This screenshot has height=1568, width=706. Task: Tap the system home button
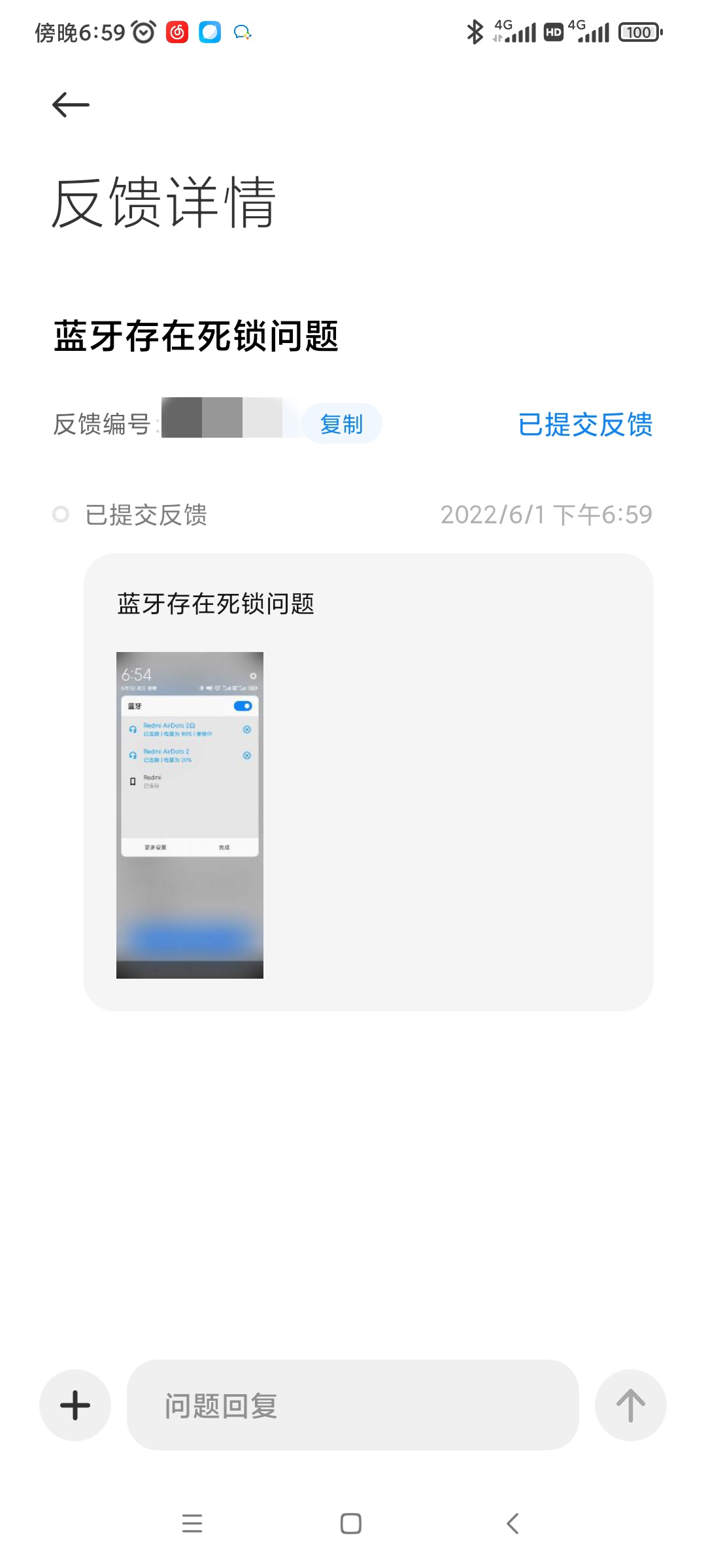click(x=351, y=1524)
